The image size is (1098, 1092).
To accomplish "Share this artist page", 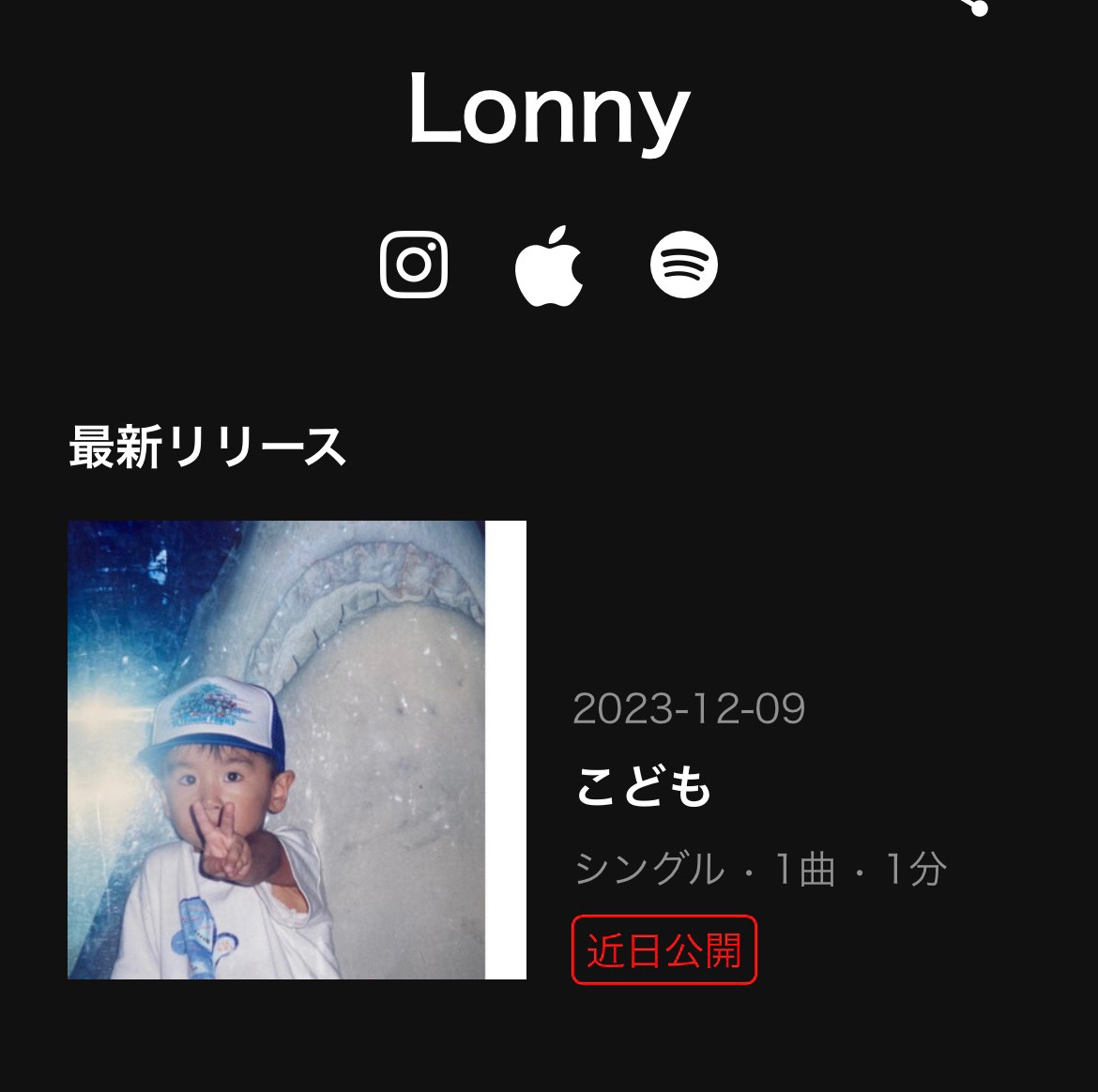I will 976,6.
